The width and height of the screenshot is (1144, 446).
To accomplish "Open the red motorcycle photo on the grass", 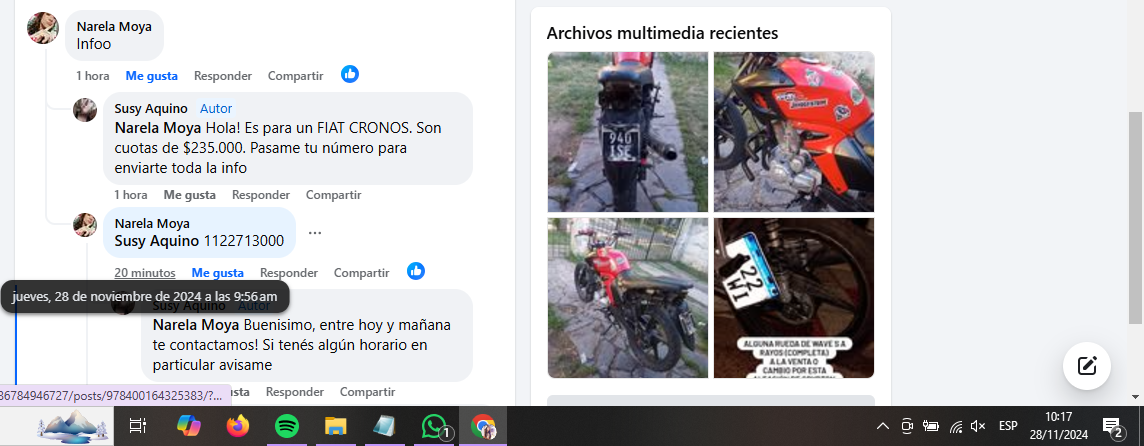I will tap(627, 297).
